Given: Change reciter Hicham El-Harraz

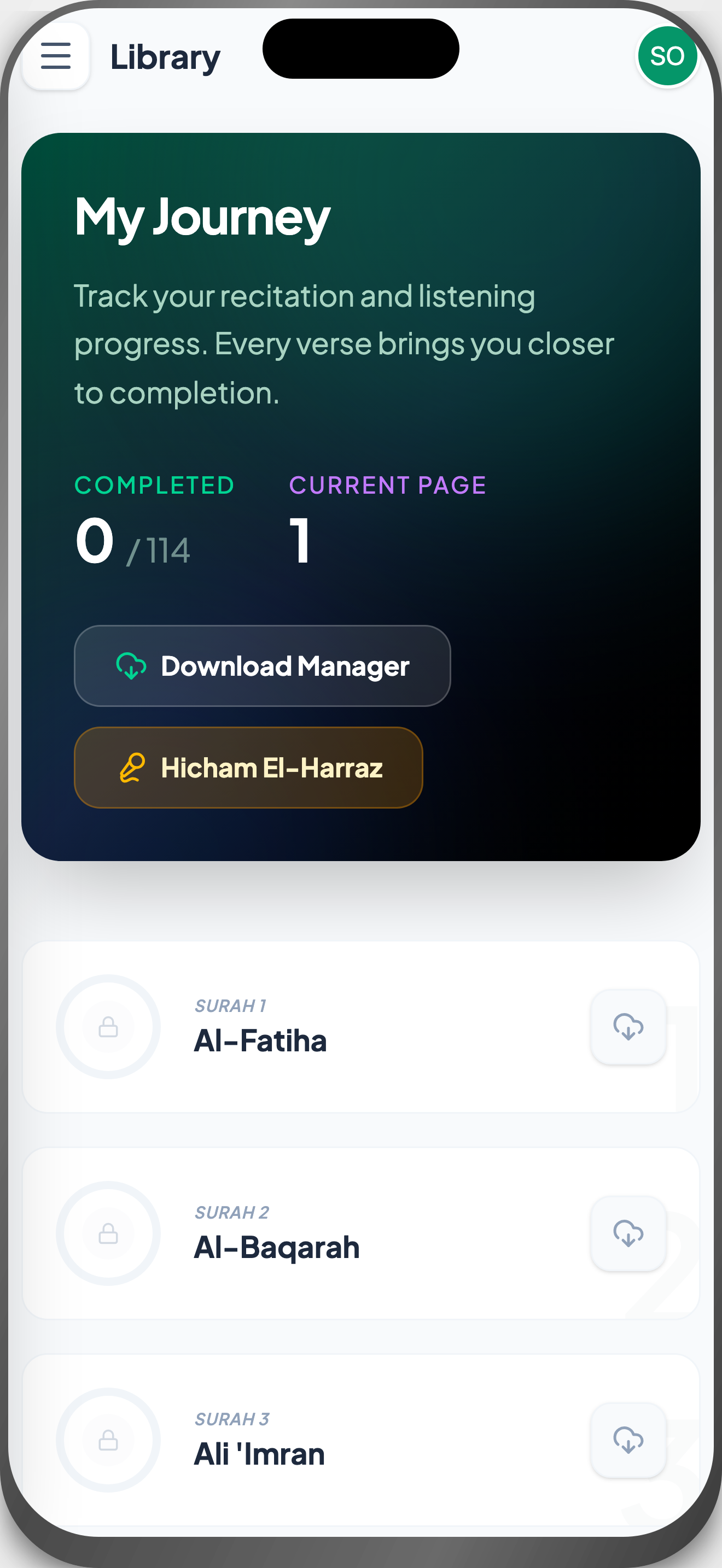Looking at the screenshot, I should point(248,767).
